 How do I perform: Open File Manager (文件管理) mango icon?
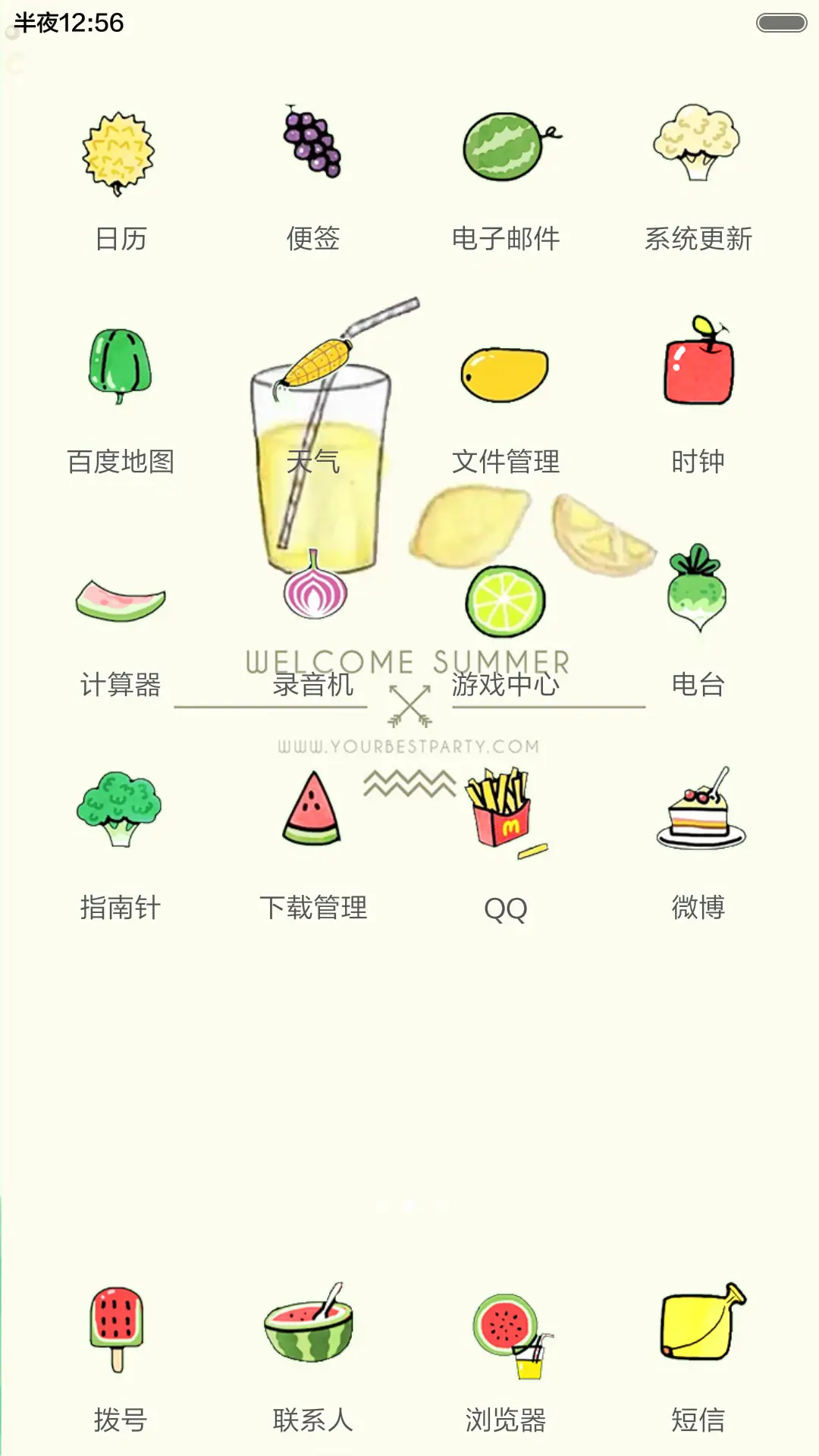click(x=504, y=372)
